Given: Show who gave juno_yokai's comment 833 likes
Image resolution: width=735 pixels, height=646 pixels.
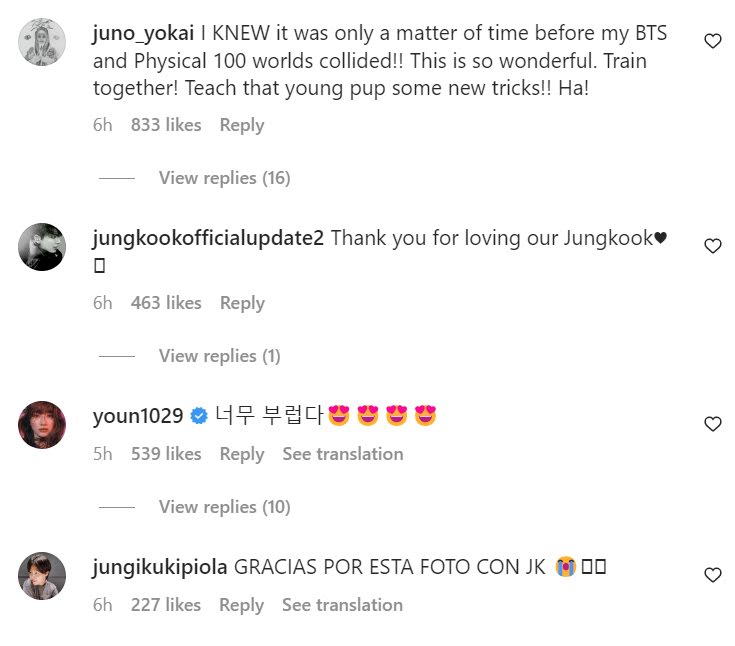Looking at the screenshot, I should coord(166,125).
